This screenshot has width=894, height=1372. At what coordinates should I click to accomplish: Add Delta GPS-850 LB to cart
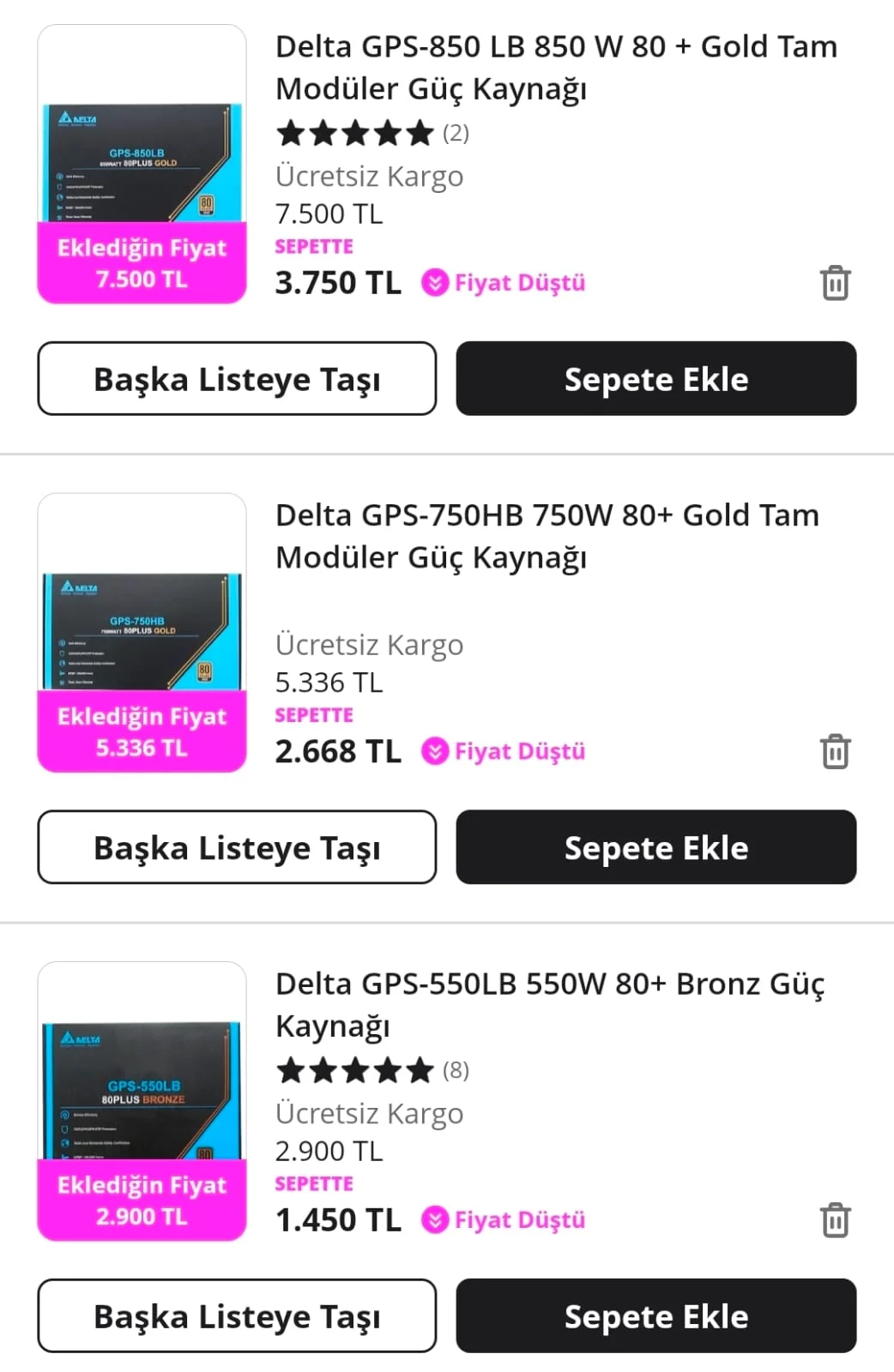[x=655, y=379]
